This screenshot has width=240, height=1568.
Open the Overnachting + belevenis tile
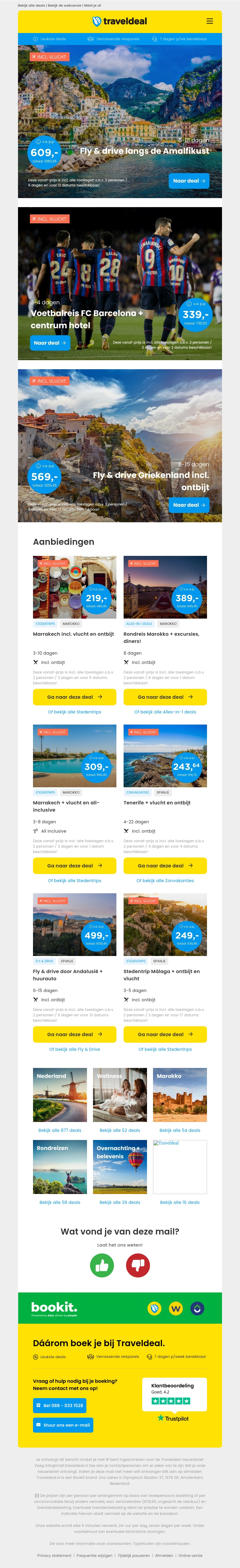click(x=120, y=1167)
